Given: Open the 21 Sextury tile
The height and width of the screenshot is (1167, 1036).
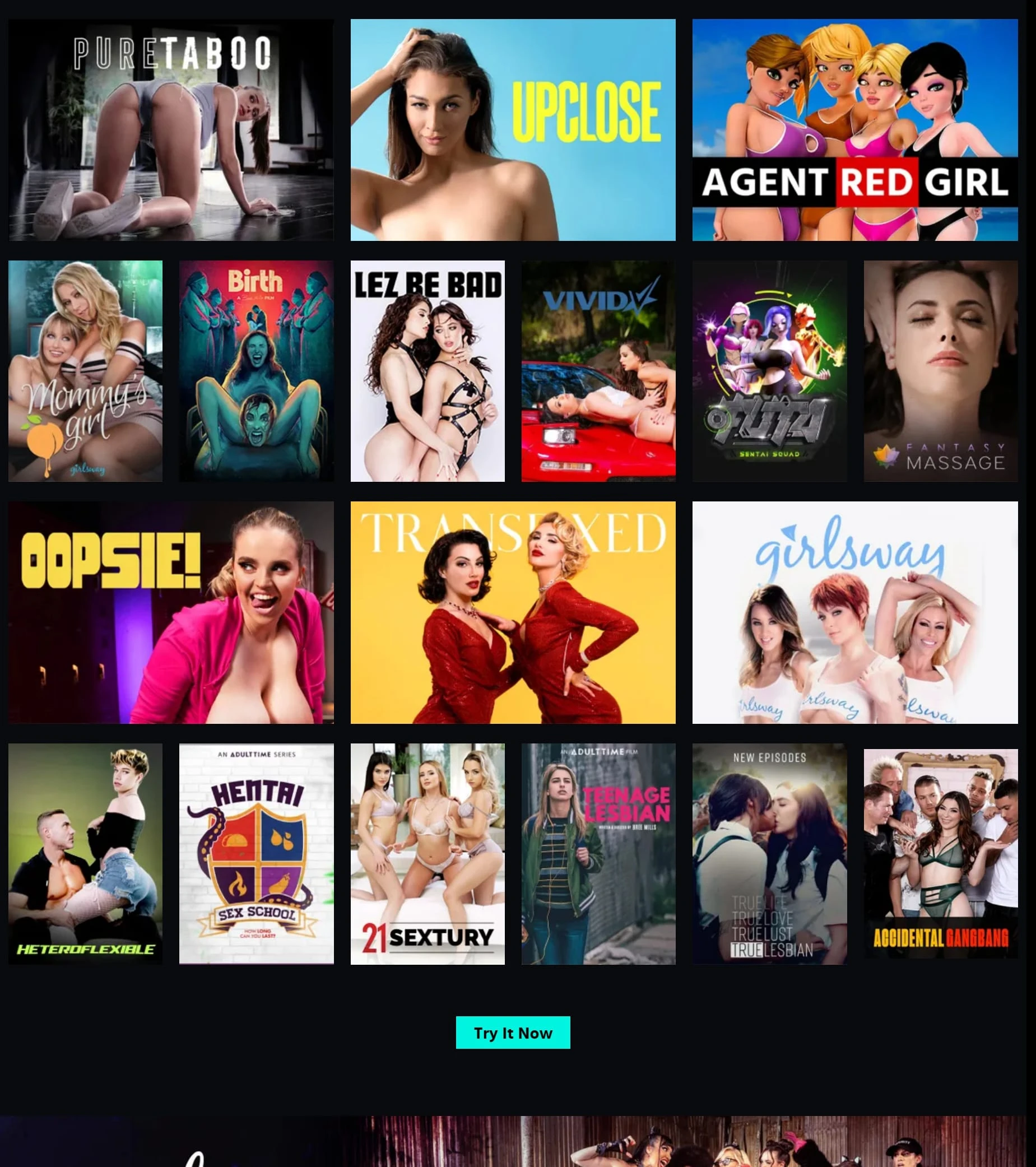Looking at the screenshot, I should [427, 854].
